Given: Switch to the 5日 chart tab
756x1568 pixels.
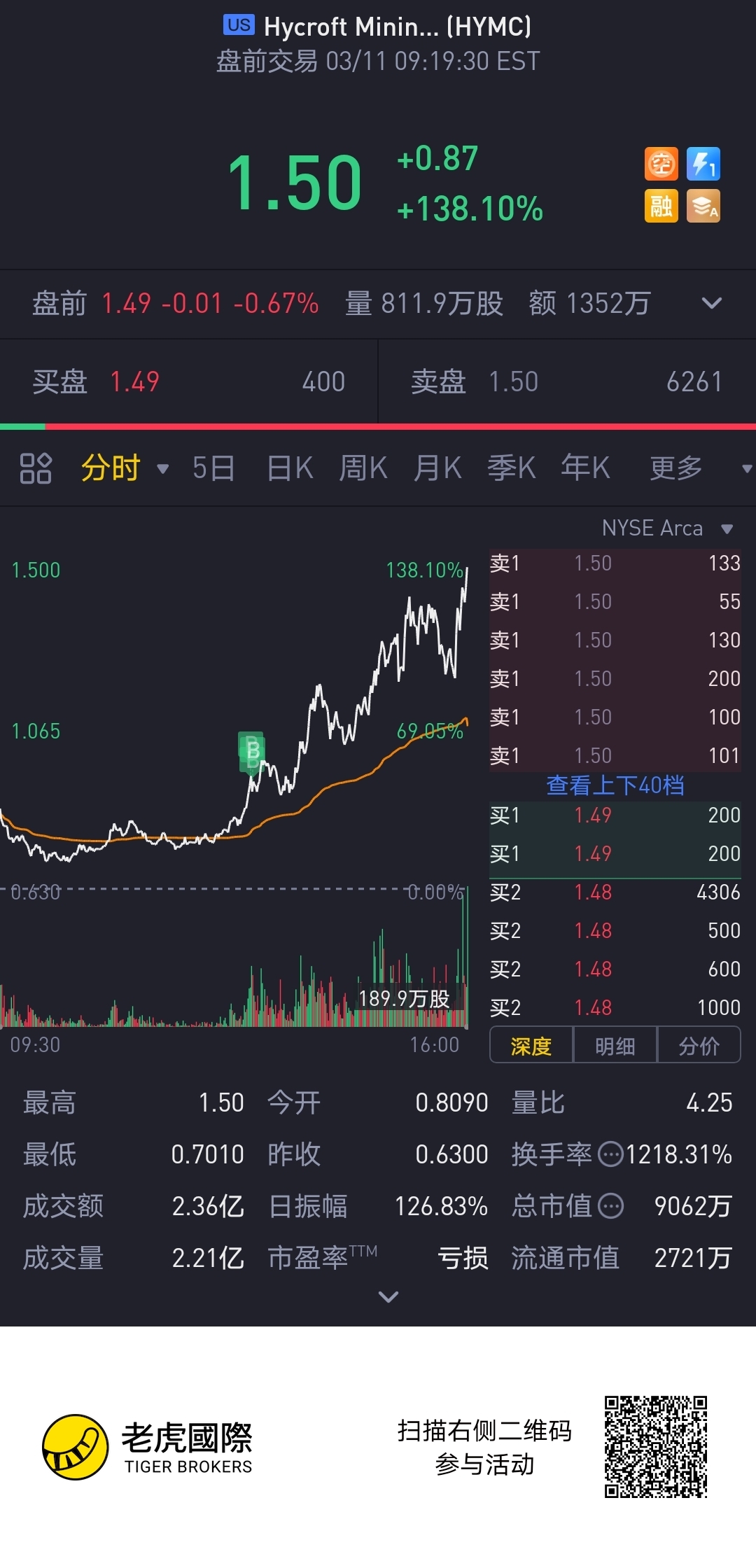Looking at the screenshot, I should click(213, 468).
